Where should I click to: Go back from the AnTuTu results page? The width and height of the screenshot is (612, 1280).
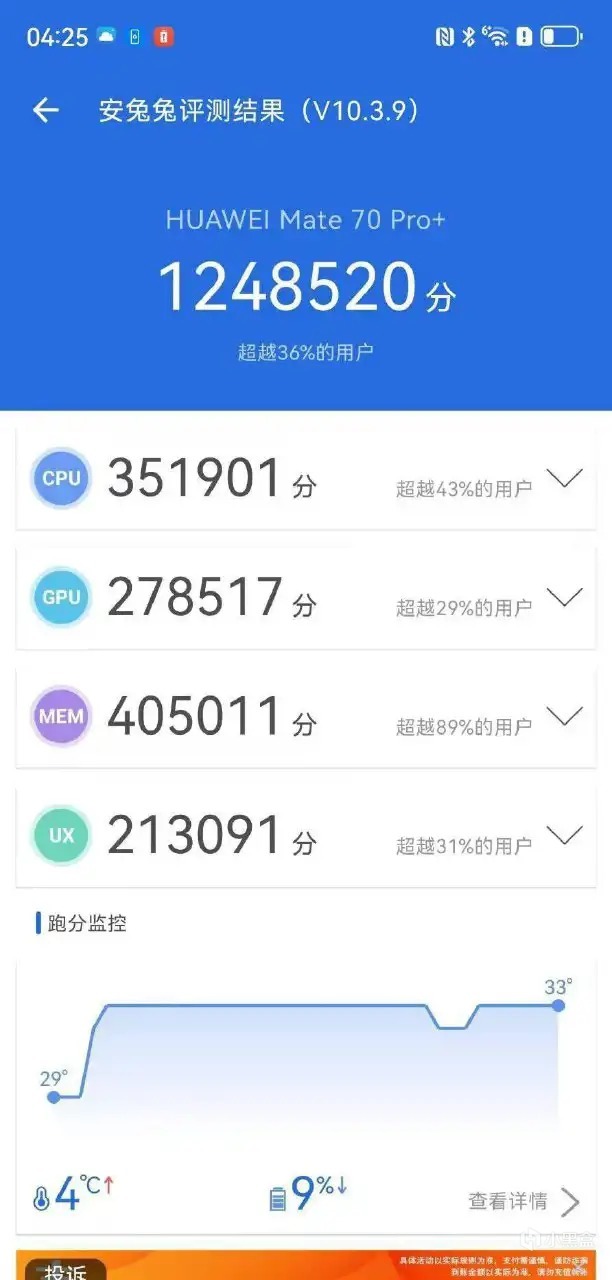click(46, 110)
